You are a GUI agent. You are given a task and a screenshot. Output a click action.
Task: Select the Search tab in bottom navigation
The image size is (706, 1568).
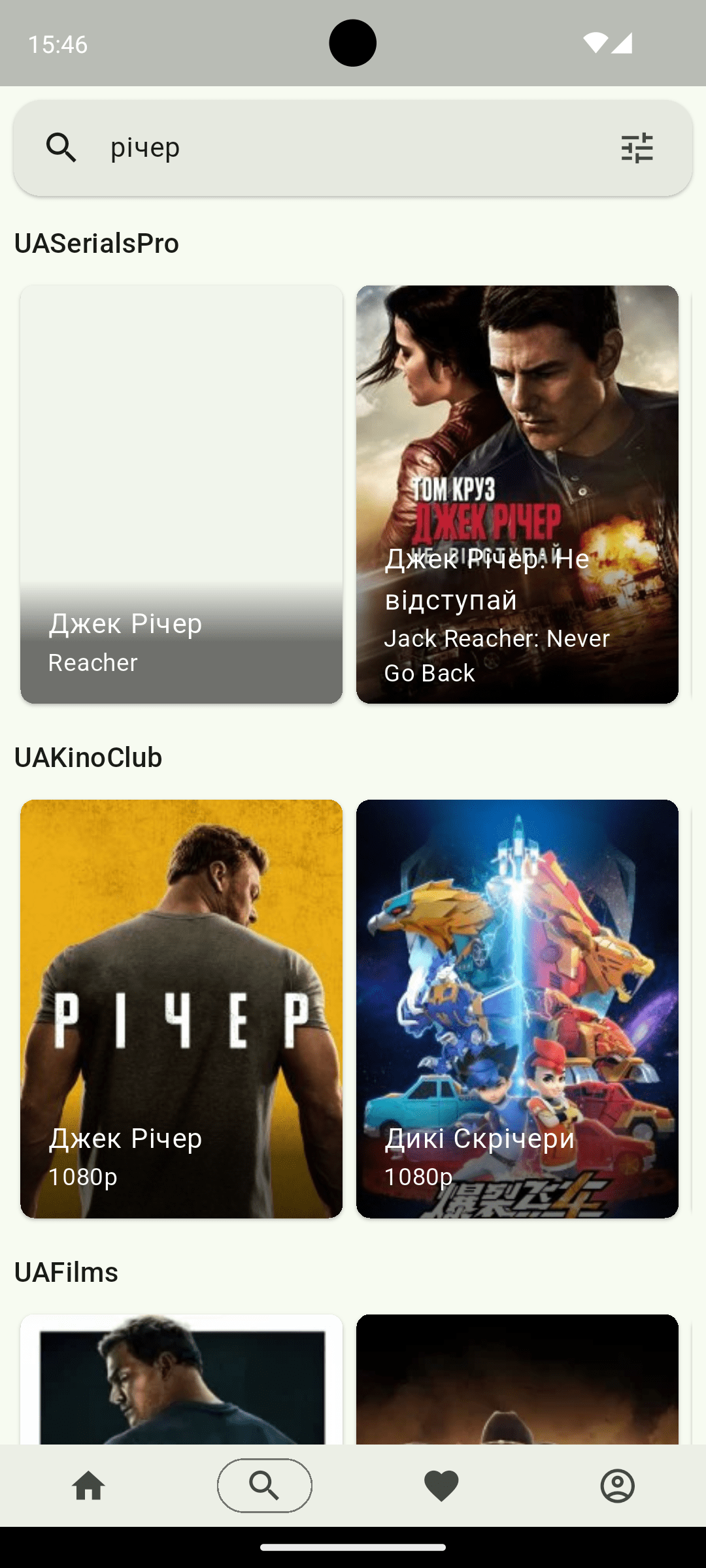click(265, 1486)
